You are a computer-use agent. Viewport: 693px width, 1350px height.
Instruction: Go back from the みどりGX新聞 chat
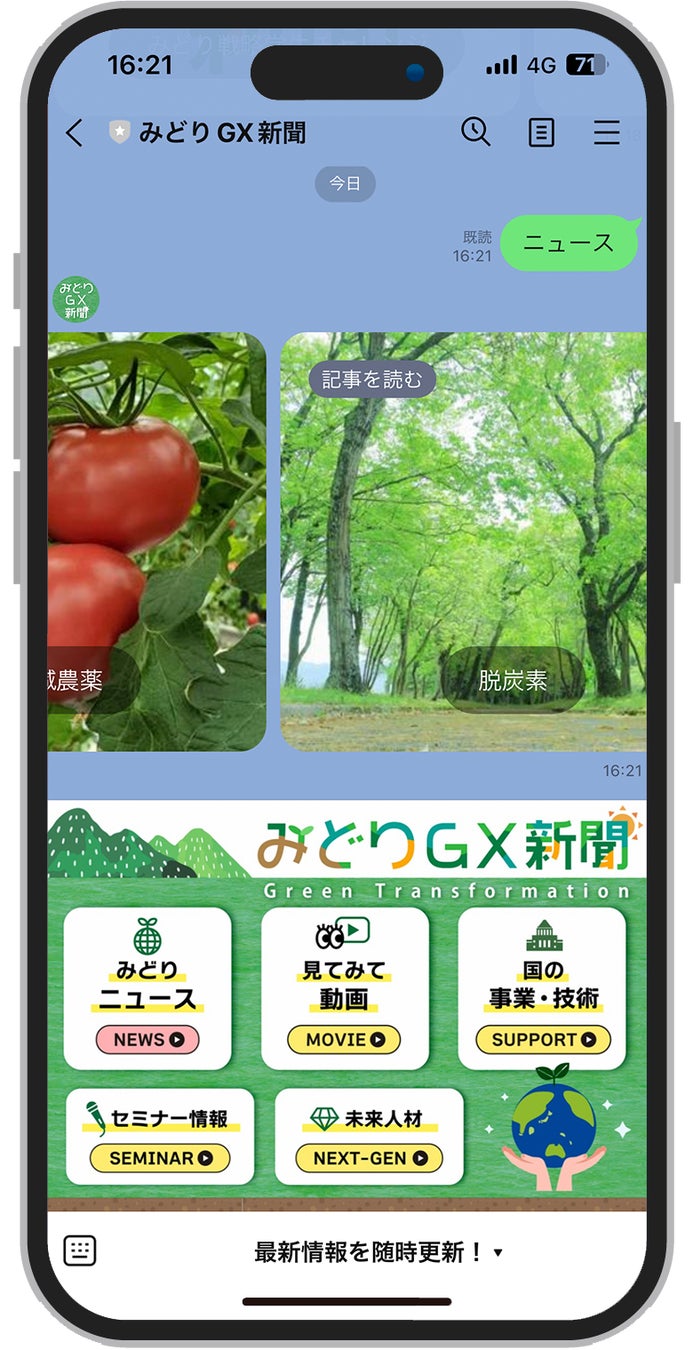[75, 133]
